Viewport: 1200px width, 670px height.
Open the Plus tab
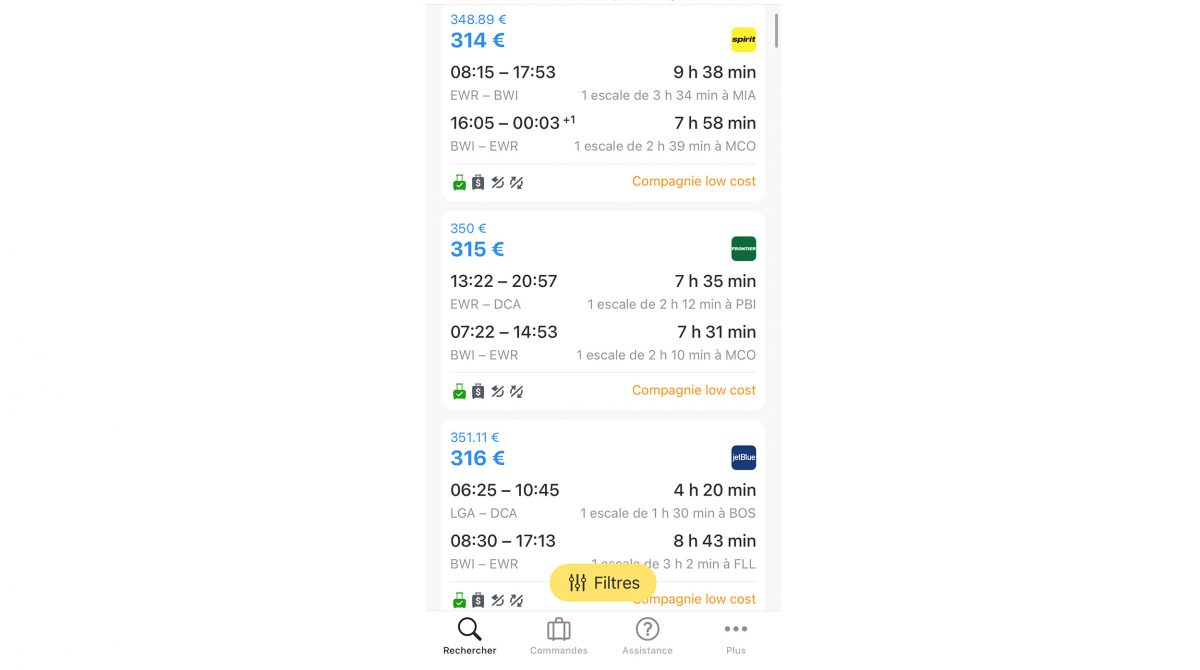point(735,636)
